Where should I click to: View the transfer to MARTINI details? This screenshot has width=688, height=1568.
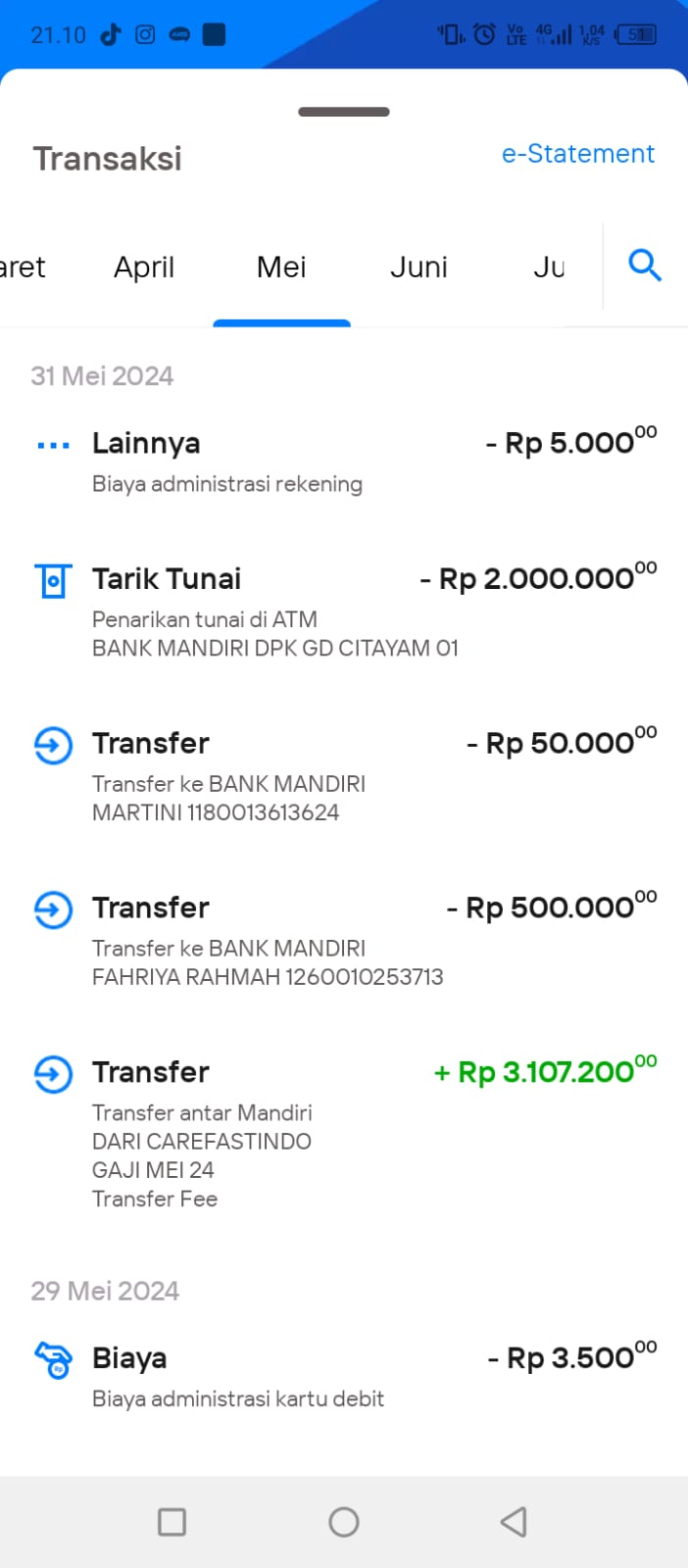pos(344,775)
